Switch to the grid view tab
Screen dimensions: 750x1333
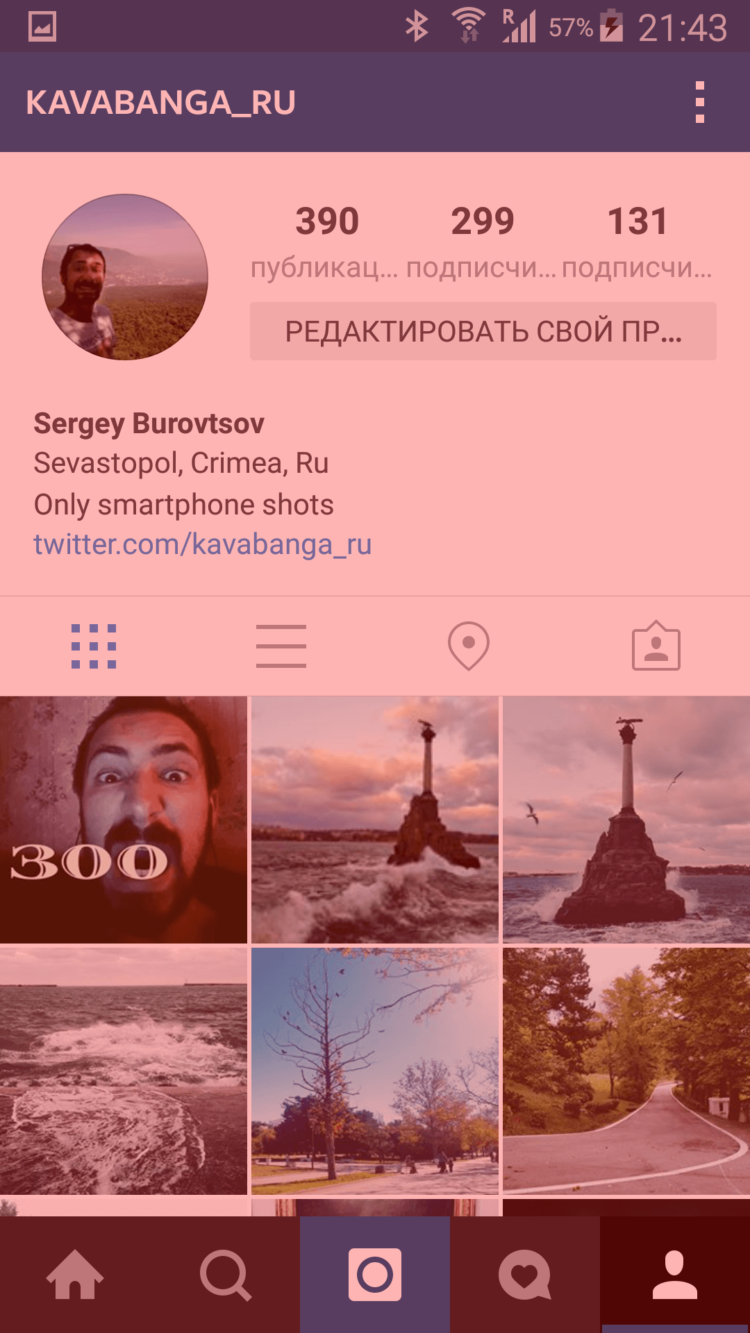tap(94, 646)
